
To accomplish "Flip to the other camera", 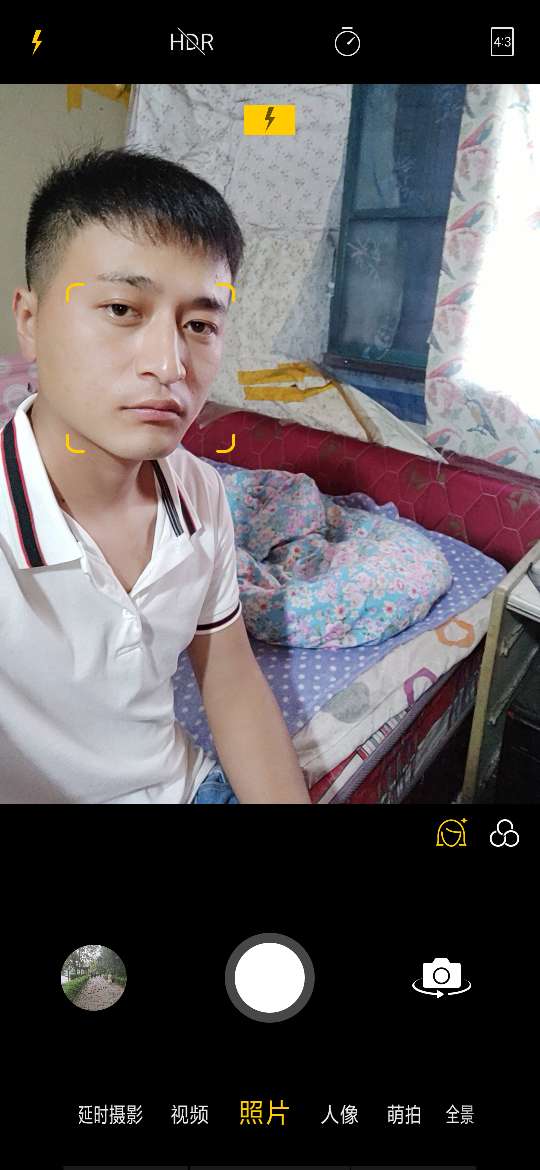I will [x=442, y=977].
